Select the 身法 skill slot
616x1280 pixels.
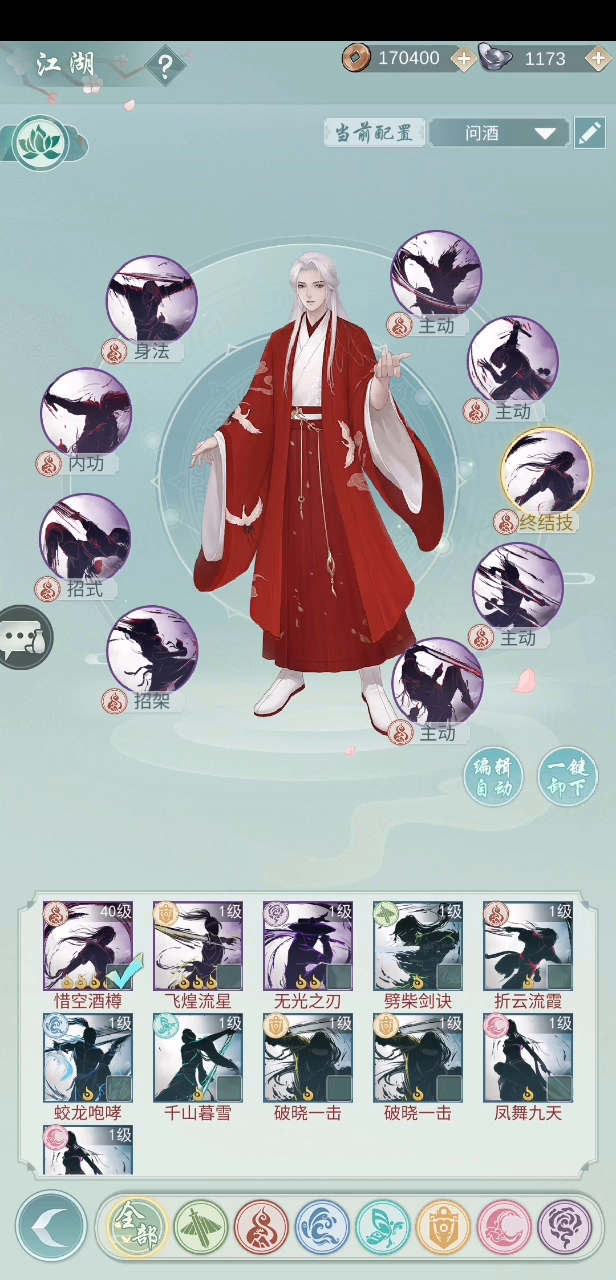pos(152,309)
